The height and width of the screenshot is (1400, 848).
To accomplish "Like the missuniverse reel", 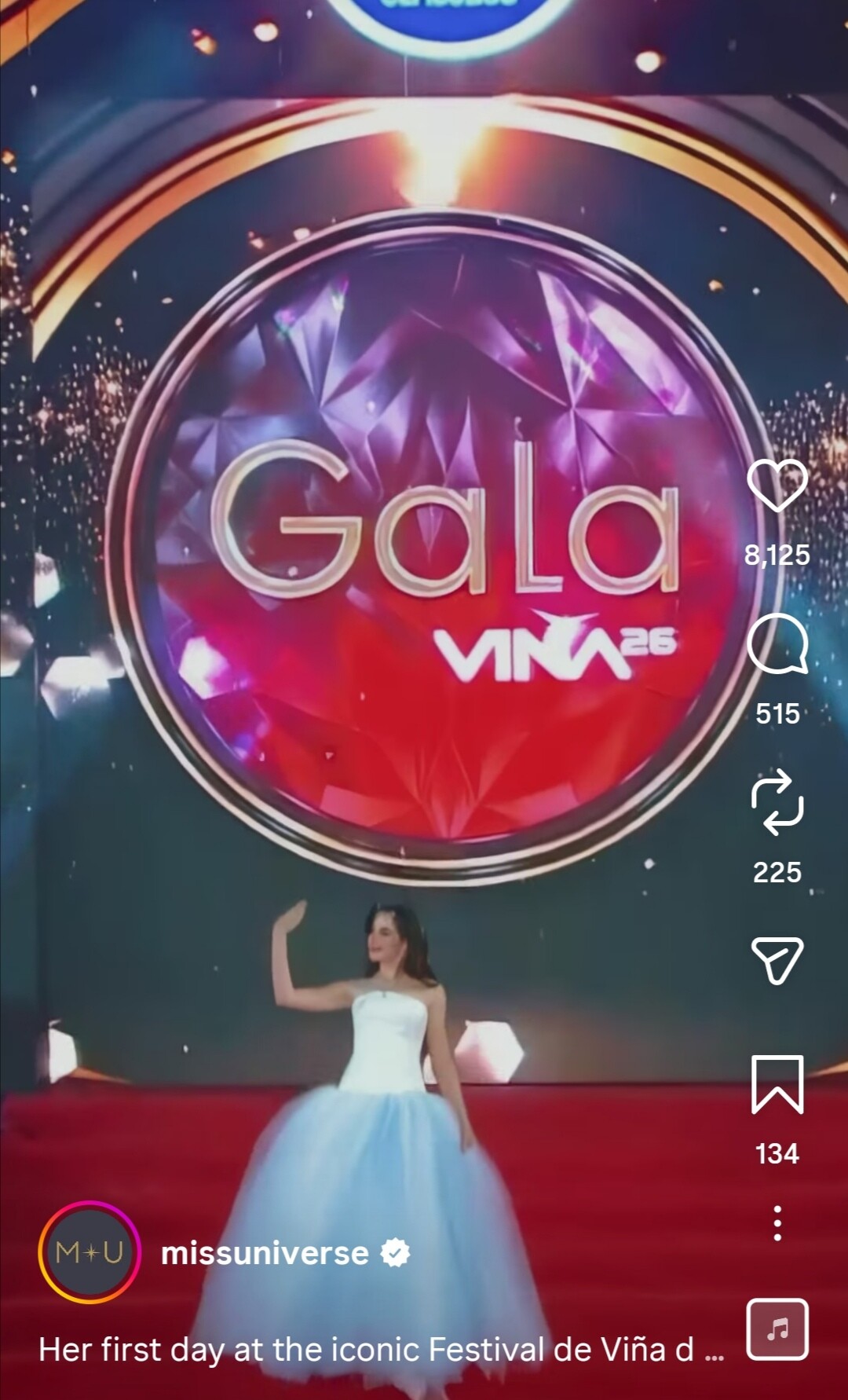I will [777, 486].
